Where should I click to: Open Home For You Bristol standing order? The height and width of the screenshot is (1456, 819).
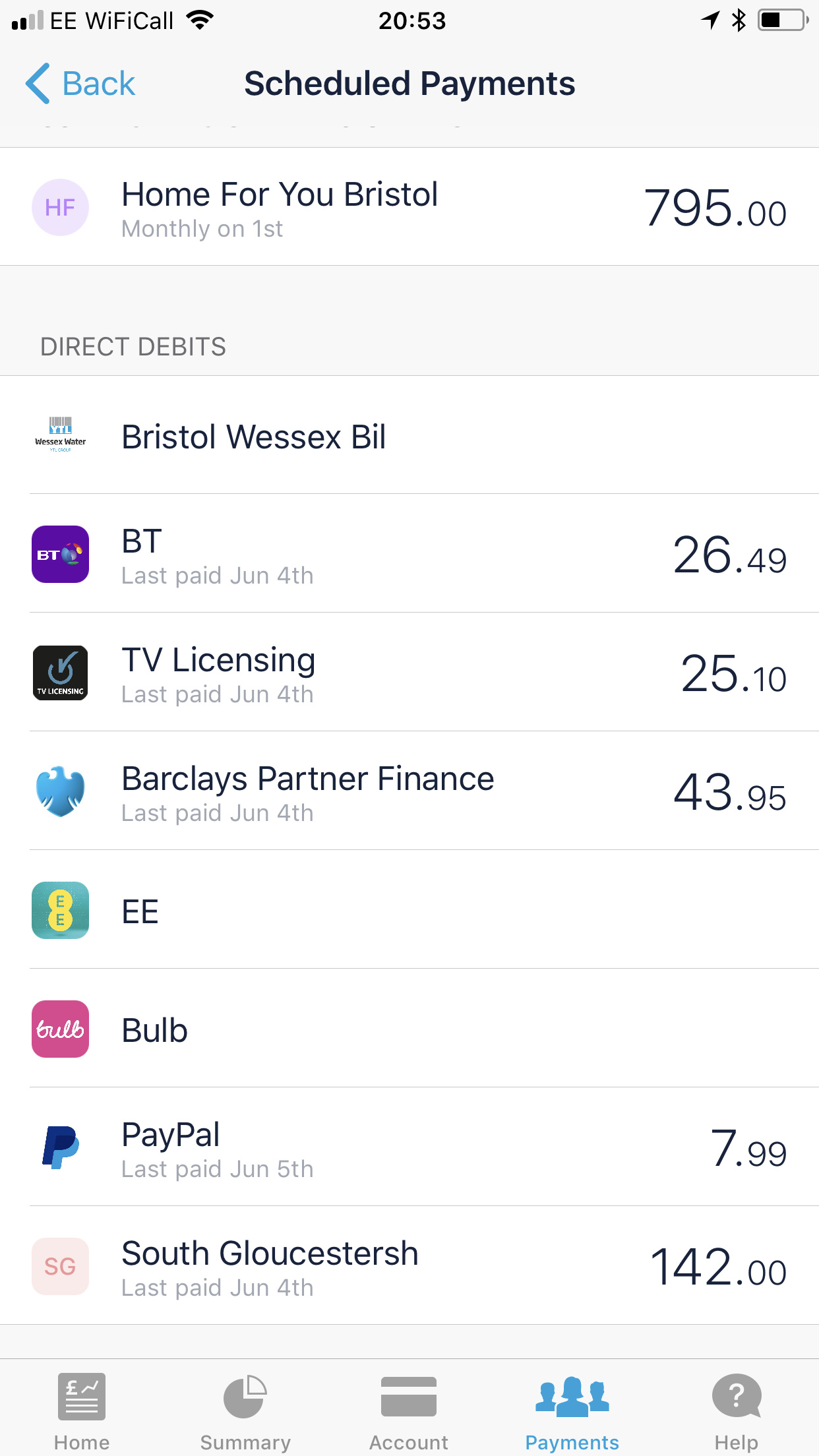tap(409, 207)
